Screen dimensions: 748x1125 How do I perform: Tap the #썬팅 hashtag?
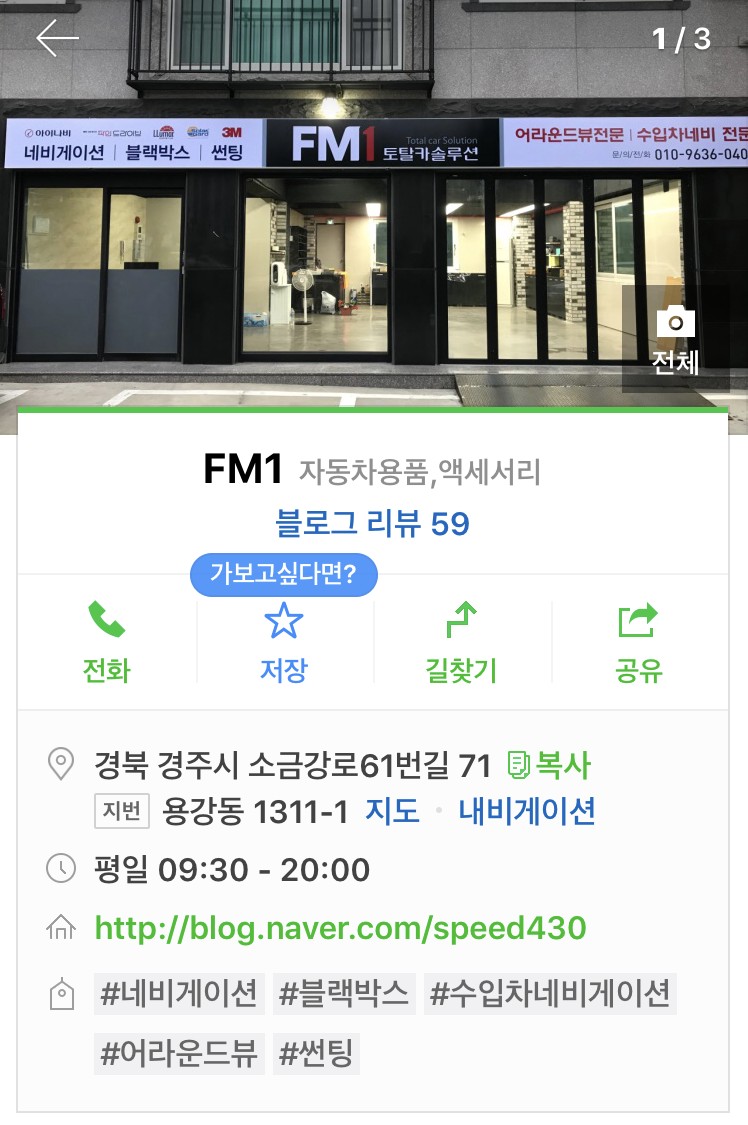point(319,1055)
